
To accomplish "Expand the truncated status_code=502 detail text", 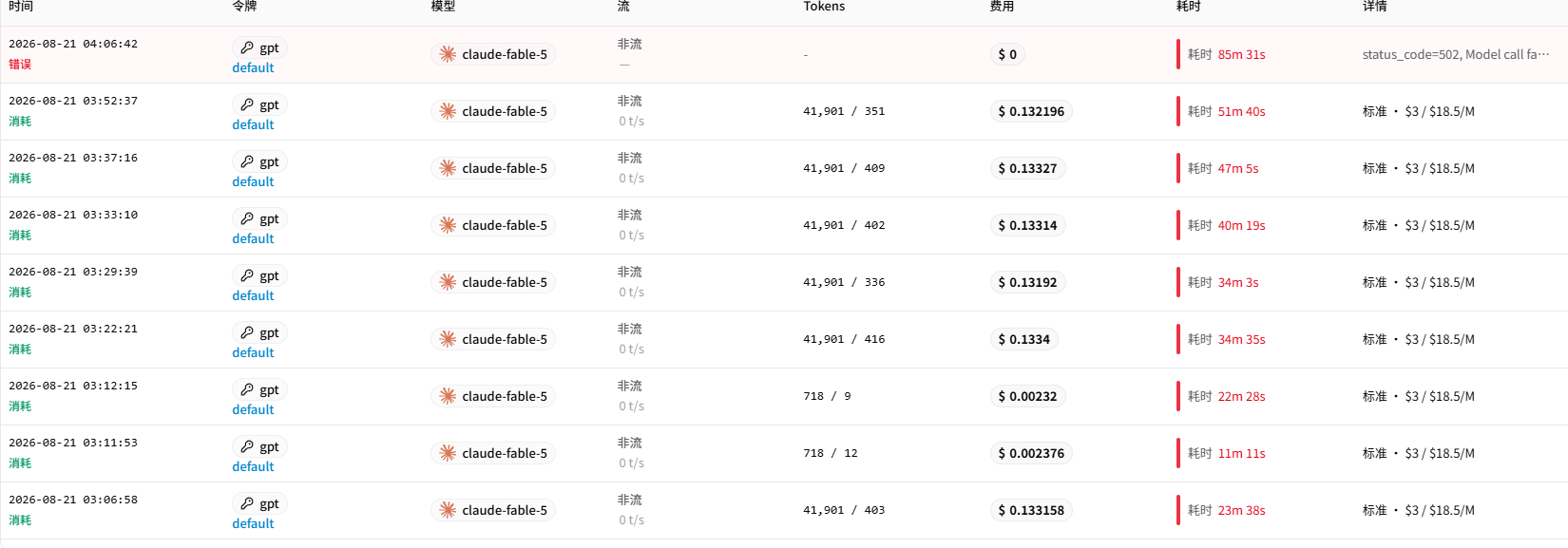I will point(1455,54).
